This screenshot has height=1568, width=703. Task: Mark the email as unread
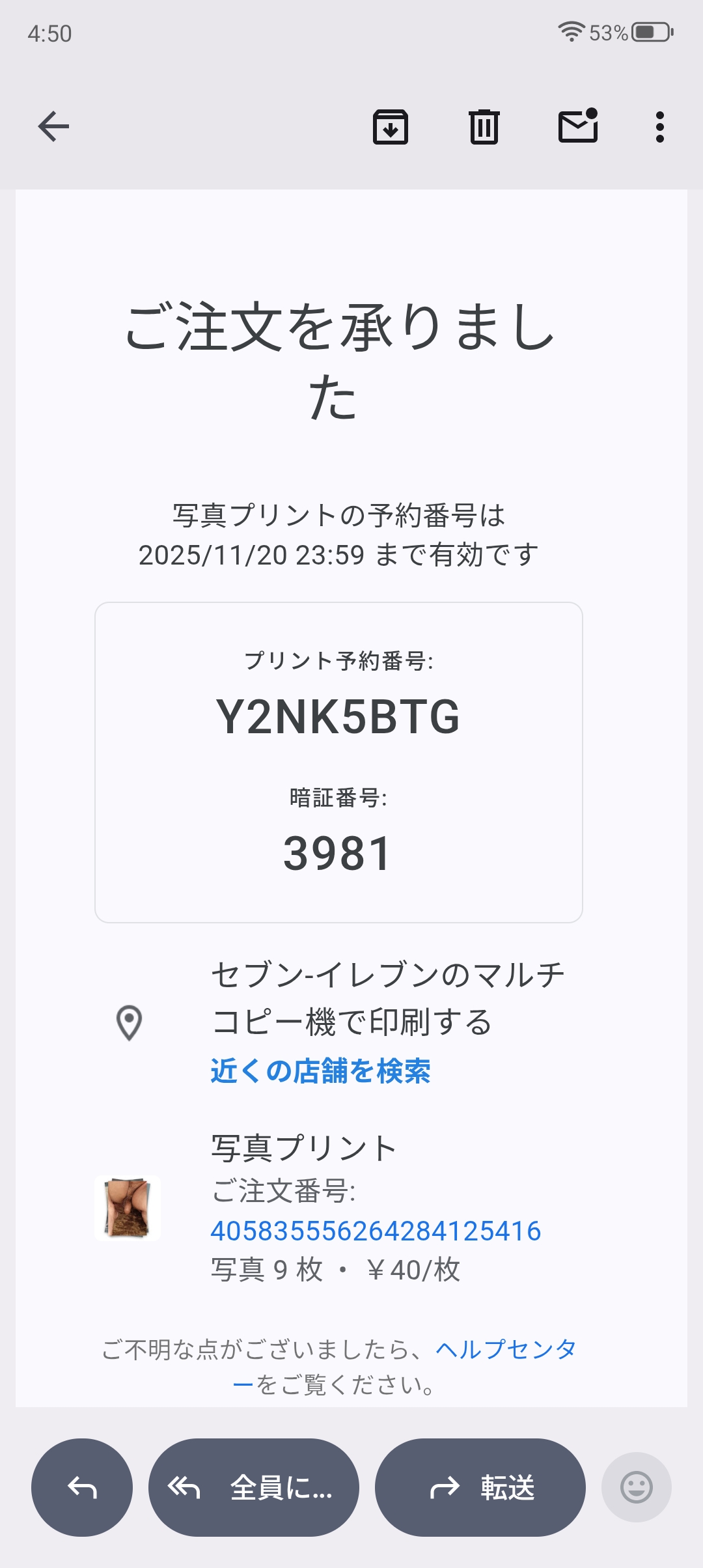577,126
